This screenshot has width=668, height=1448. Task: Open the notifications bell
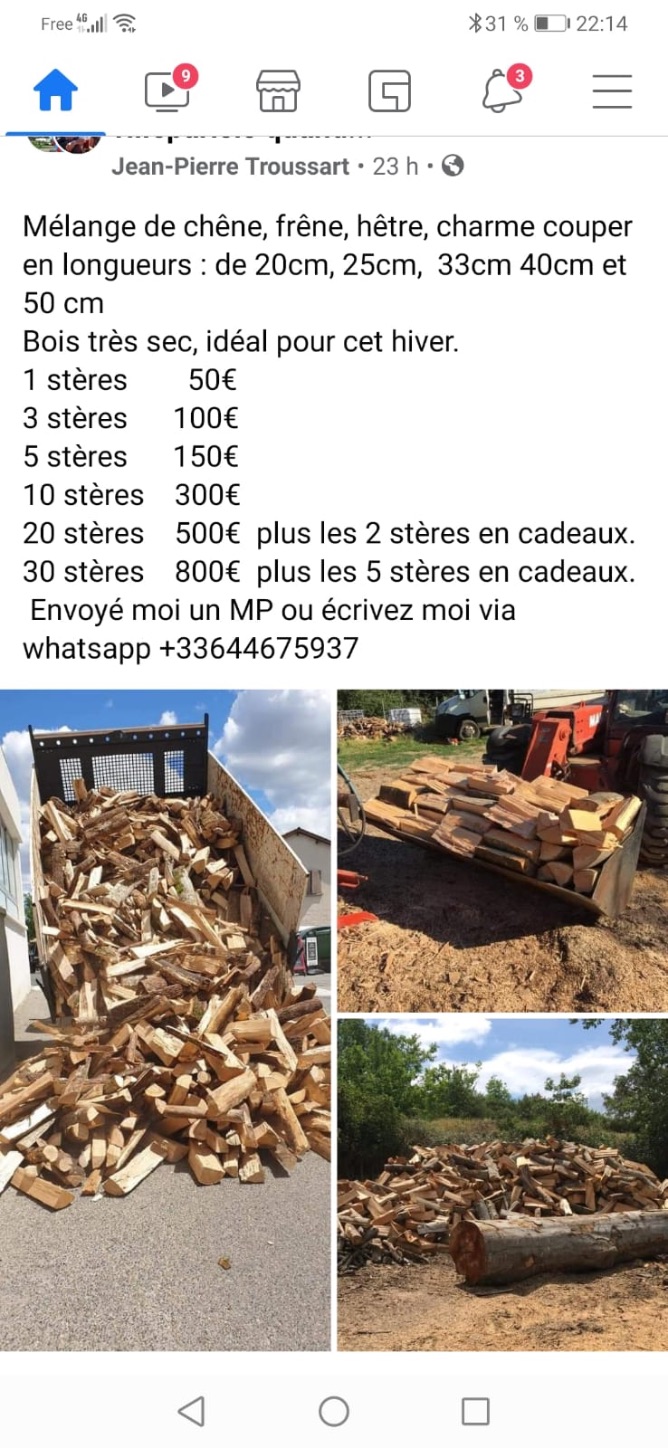pyautogui.click(x=502, y=91)
